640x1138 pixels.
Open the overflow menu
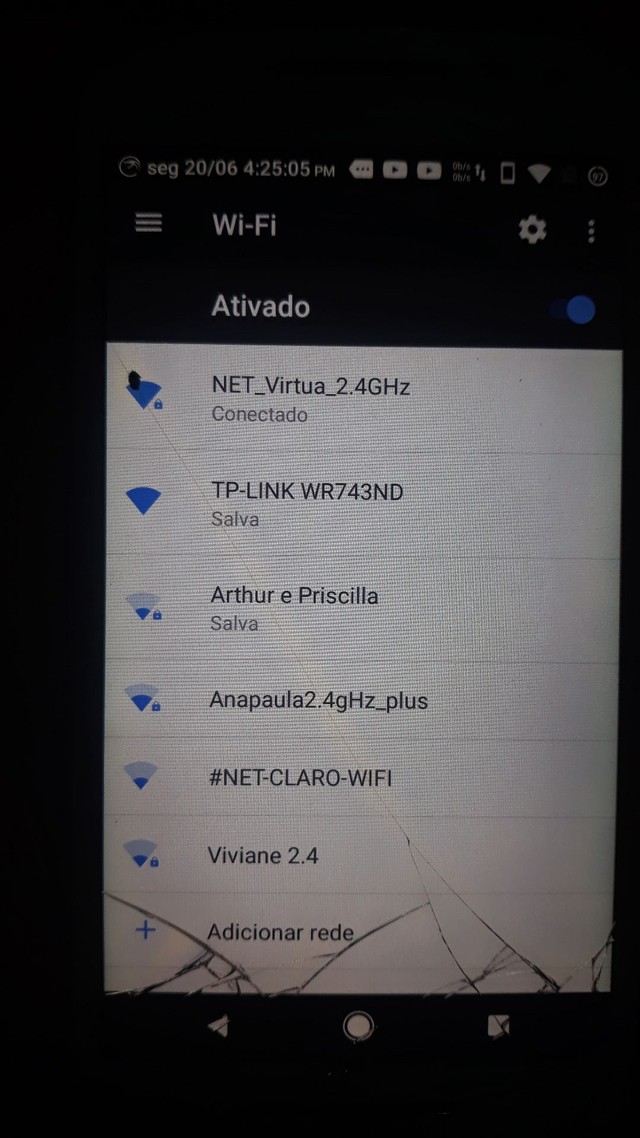591,231
